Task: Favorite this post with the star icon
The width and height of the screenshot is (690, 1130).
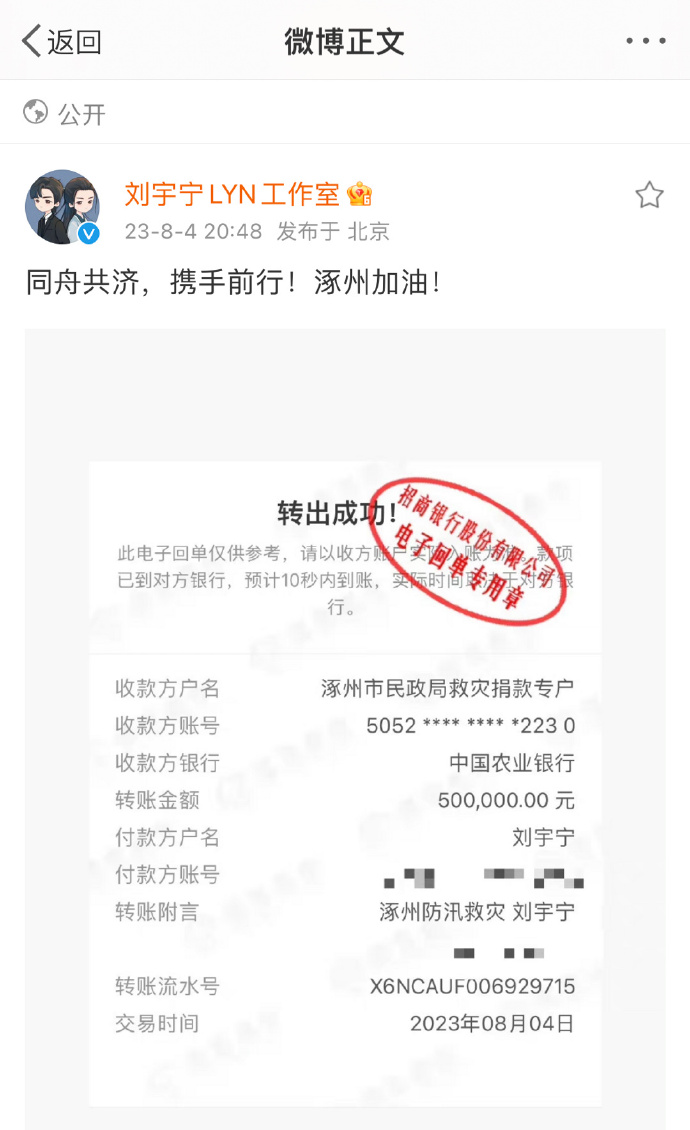Action: (649, 195)
